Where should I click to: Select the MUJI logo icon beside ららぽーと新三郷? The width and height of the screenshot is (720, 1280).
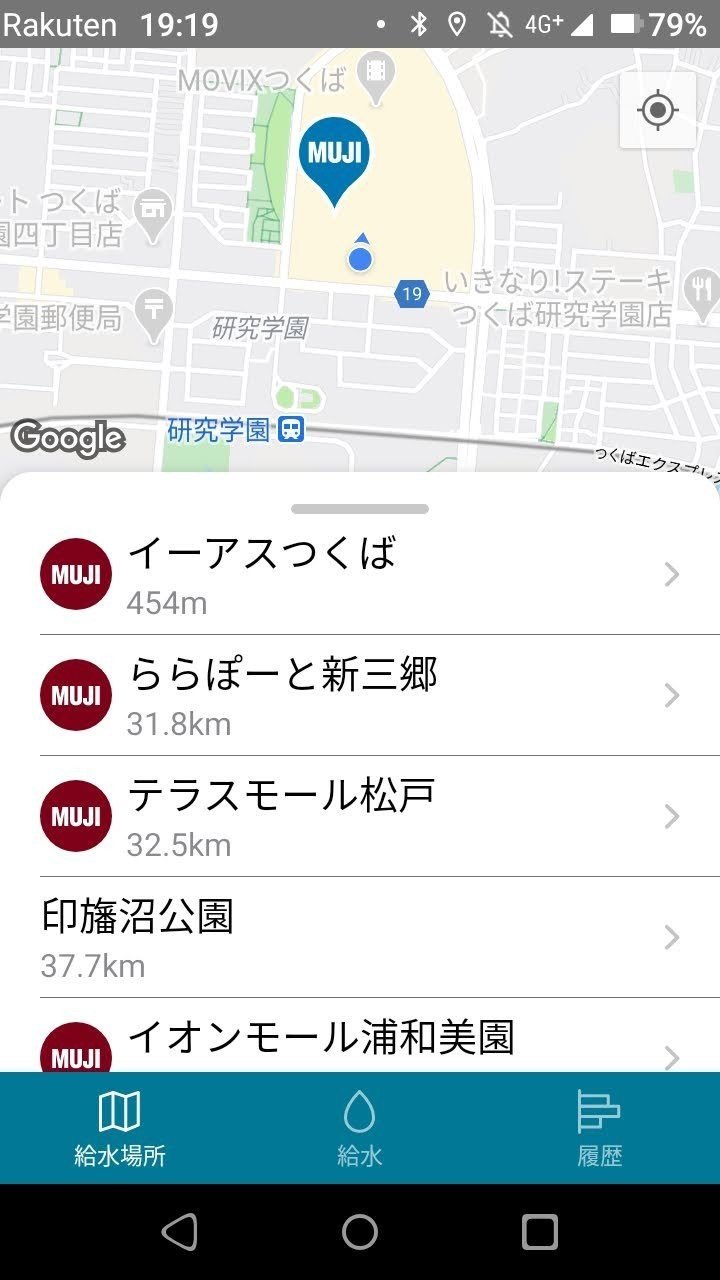(x=74, y=694)
